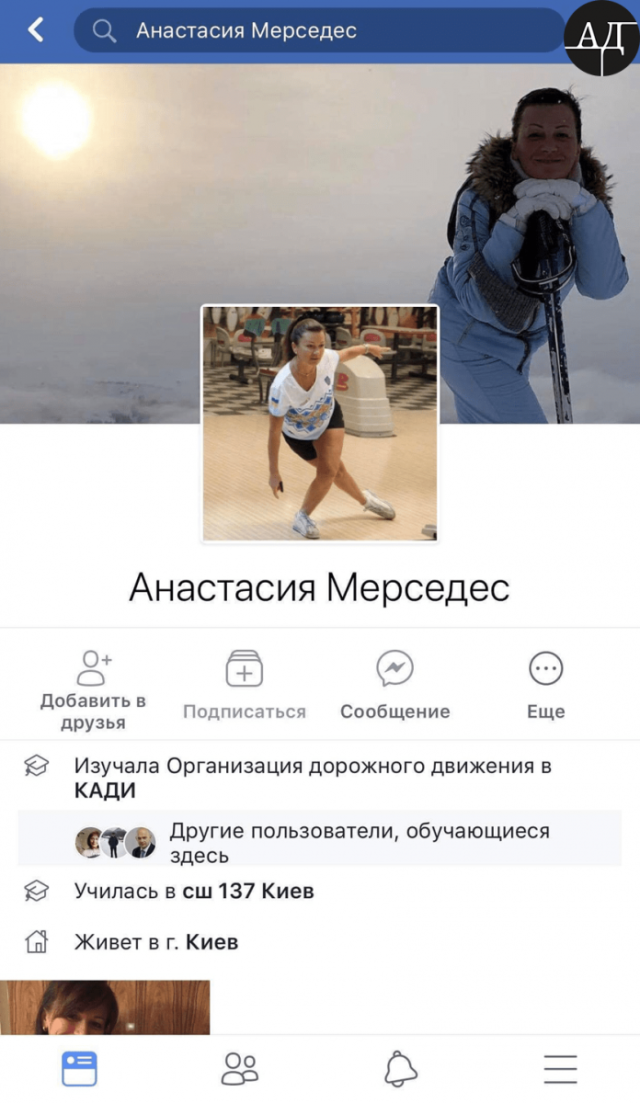640x1103 pixels.
Task: Open the notifications bell tab
Action: (399, 1067)
